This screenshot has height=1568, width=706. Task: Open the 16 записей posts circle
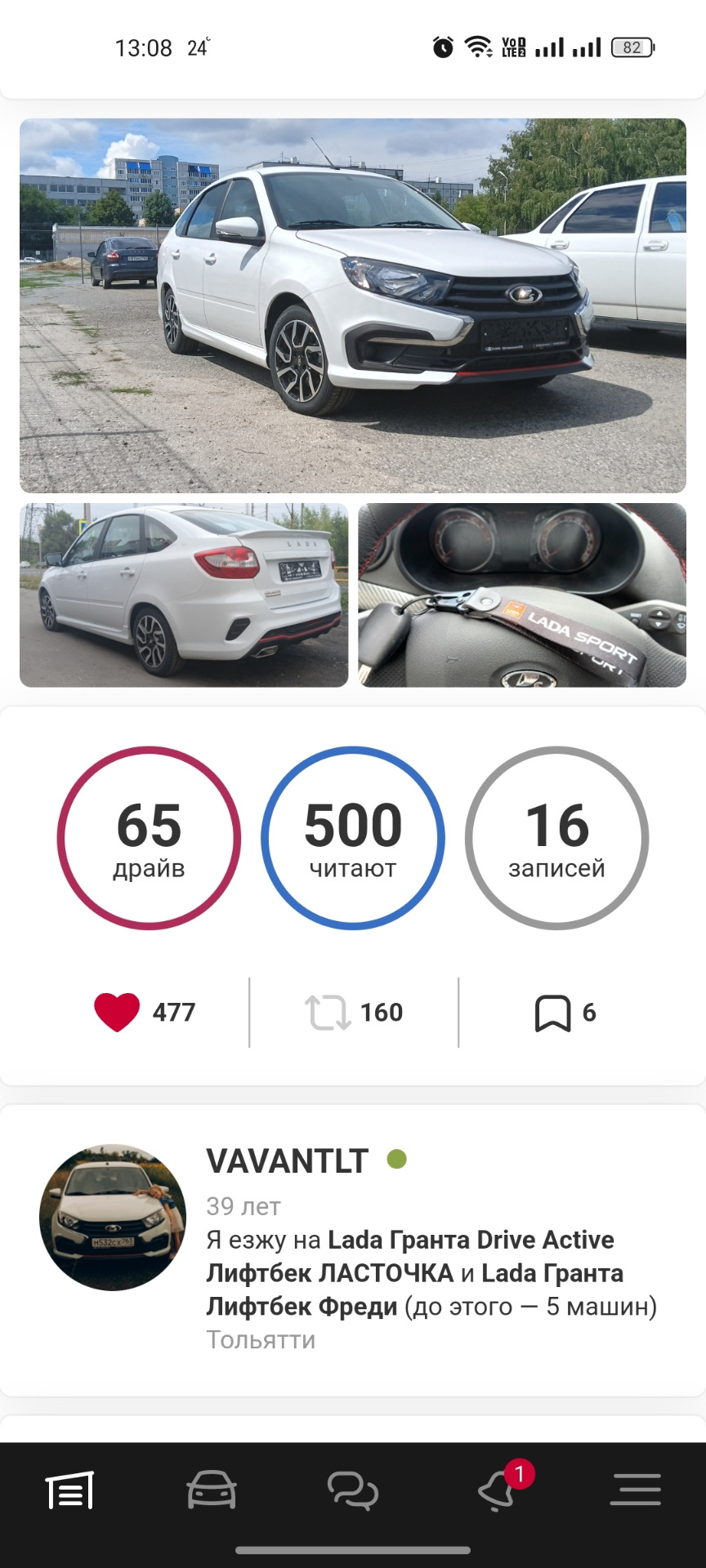click(556, 835)
